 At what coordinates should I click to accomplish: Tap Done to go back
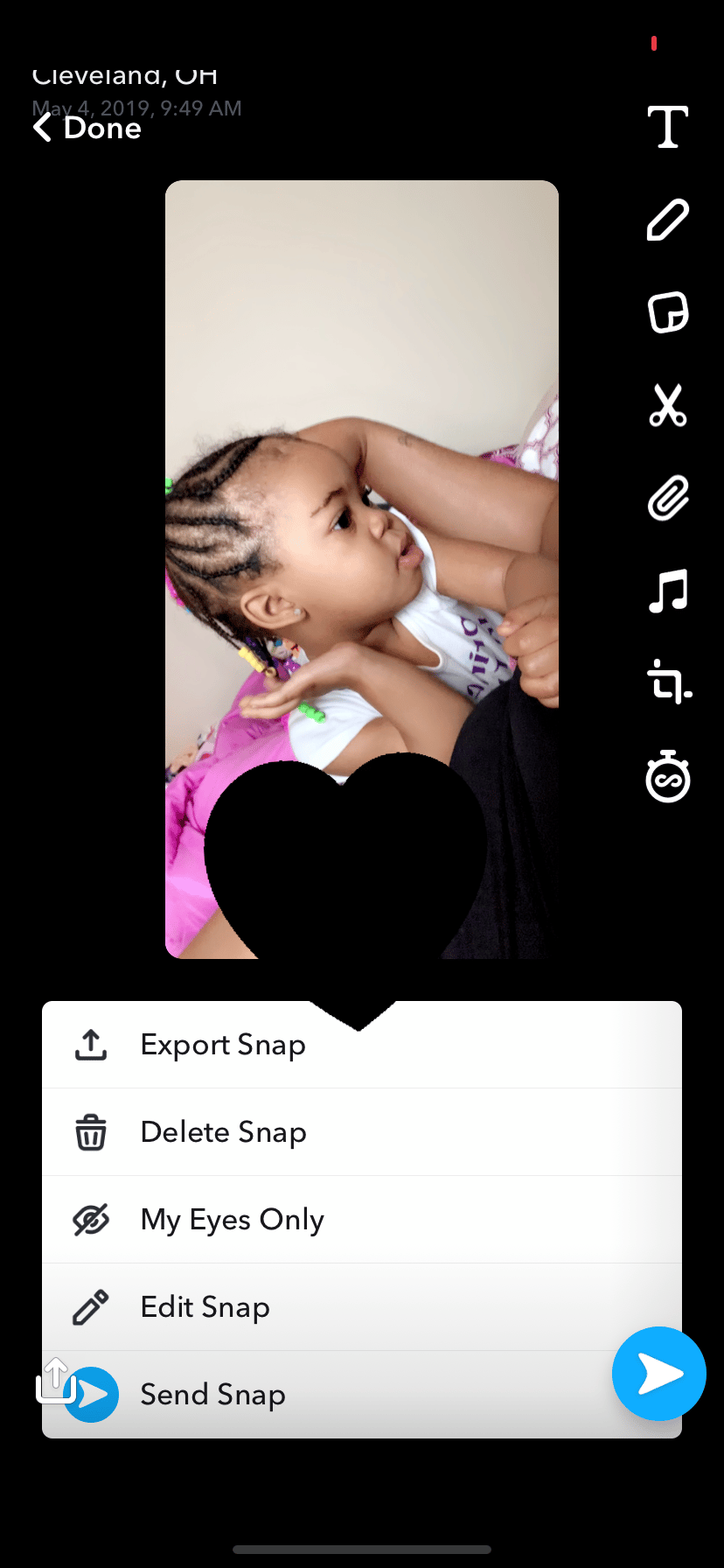[x=87, y=129]
